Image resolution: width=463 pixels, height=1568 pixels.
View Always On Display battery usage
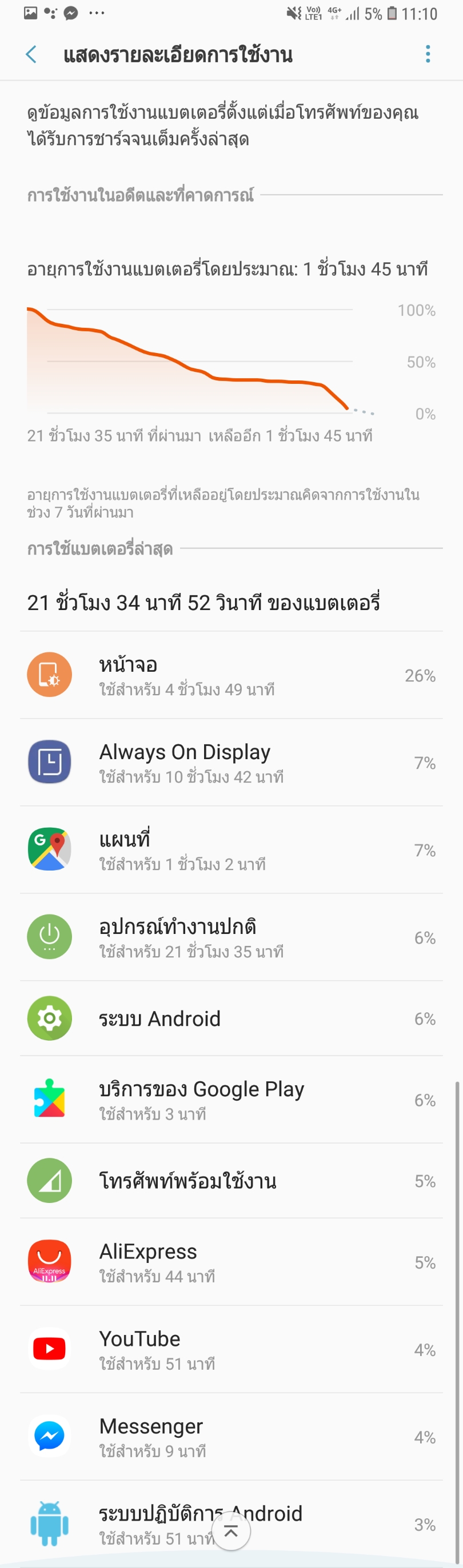[x=231, y=763]
